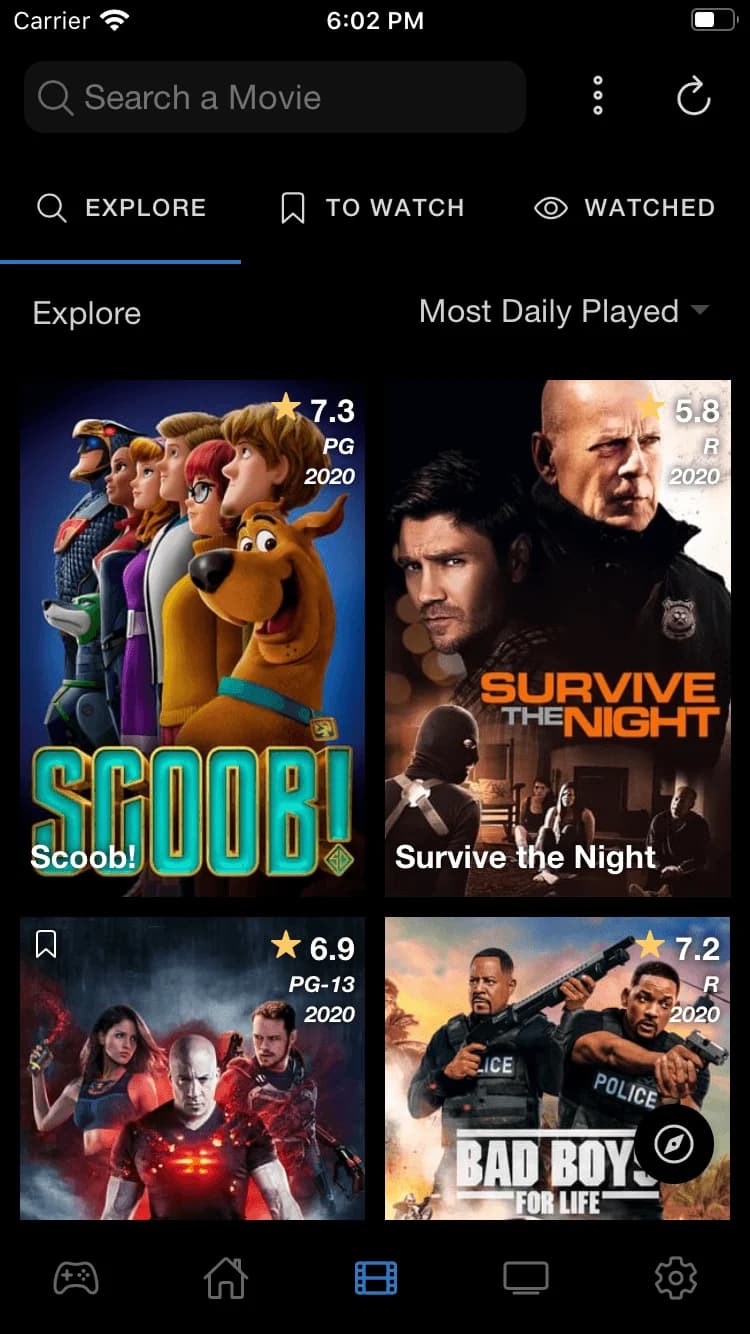750x1334 pixels.
Task: Switch to the To Watch tab
Action: (372, 208)
